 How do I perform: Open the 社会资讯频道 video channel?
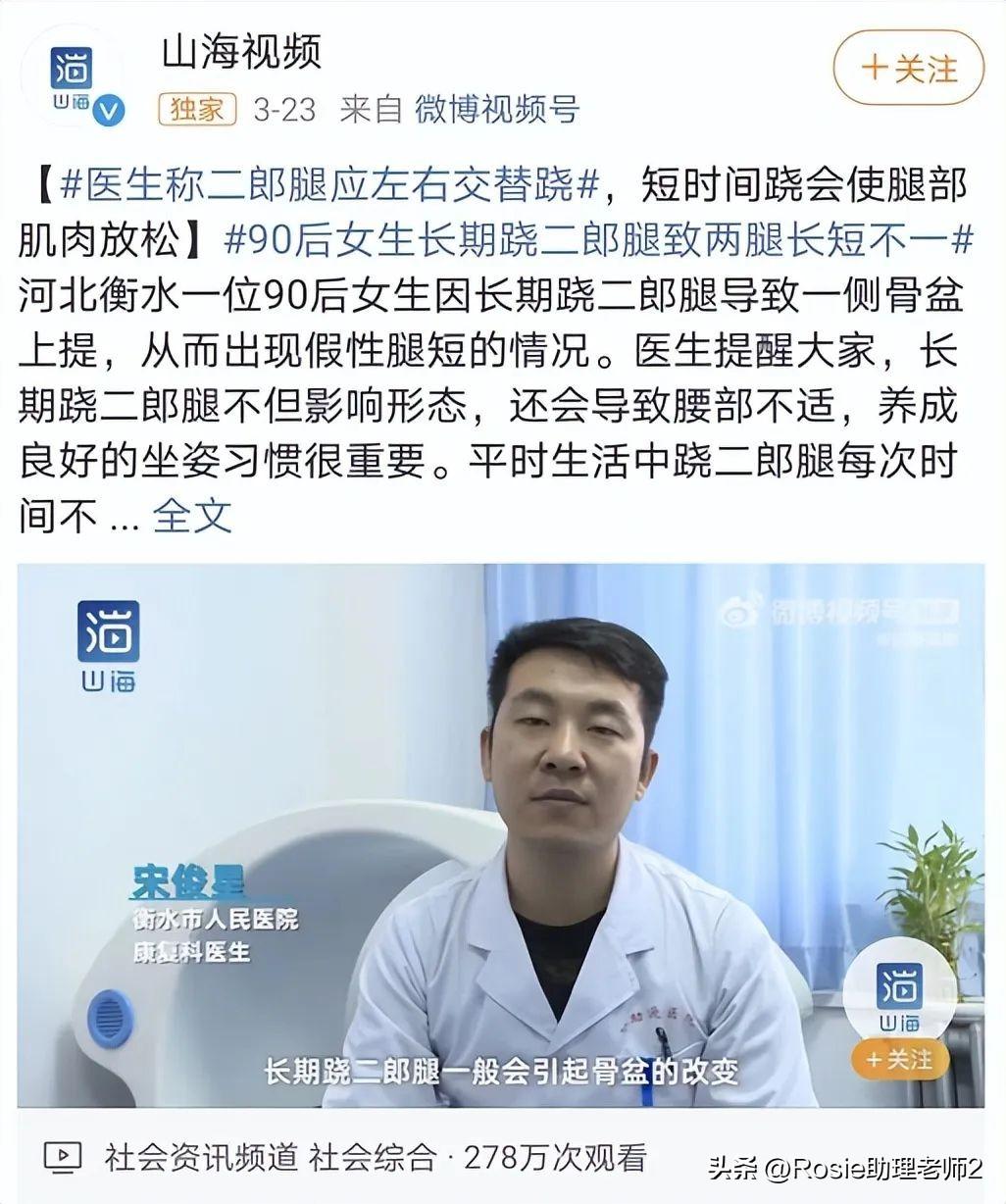tap(201, 1157)
